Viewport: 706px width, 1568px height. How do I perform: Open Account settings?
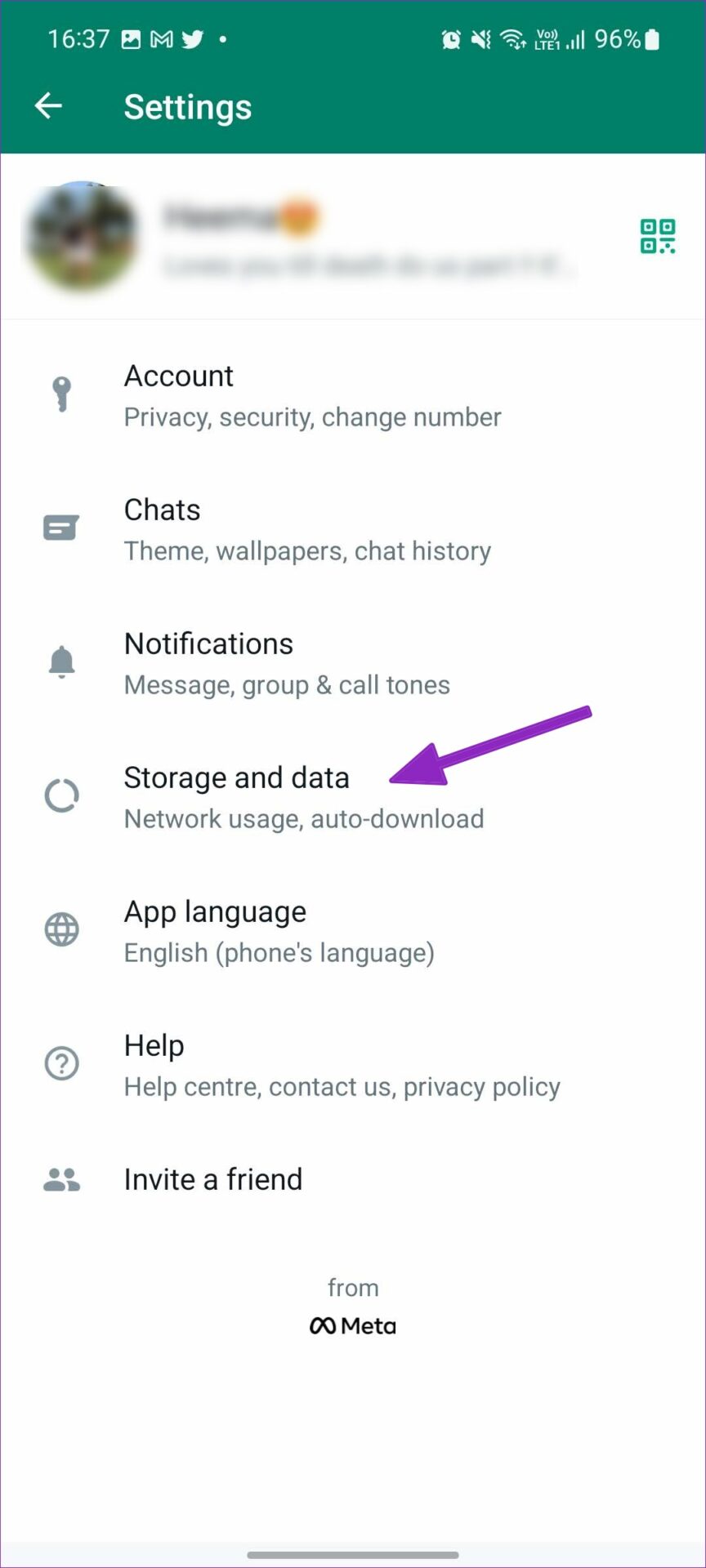coord(353,396)
